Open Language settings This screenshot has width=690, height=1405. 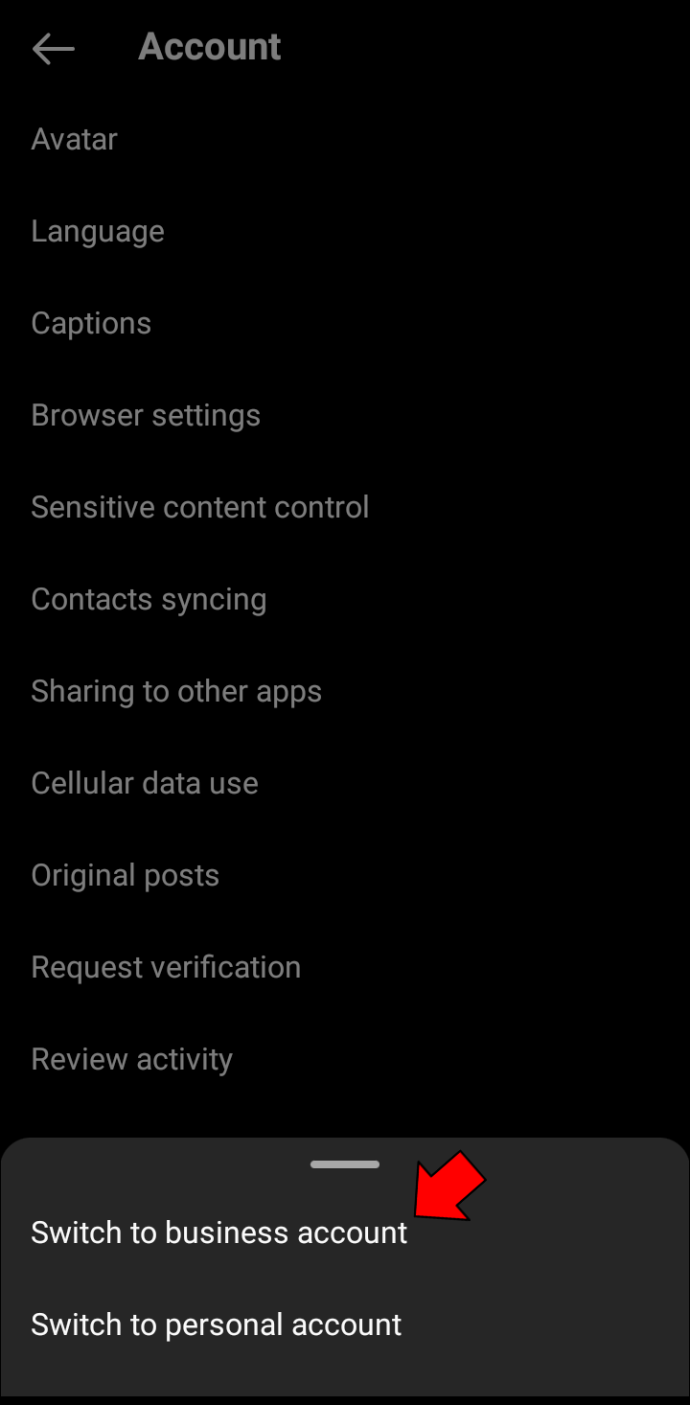pos(345,231)
